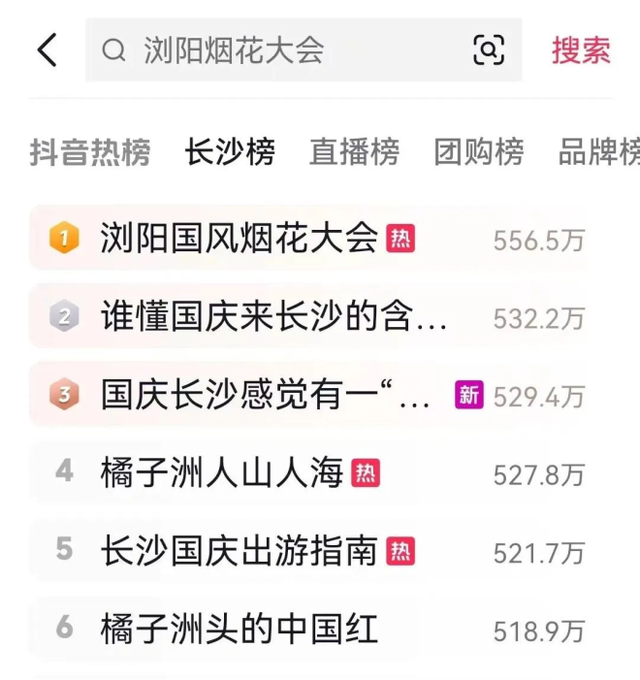Open third trend 国庆长沙感觉有一…
Image resolution: width=640 pixels, height=680 pixels.
[x=265, y=394]
